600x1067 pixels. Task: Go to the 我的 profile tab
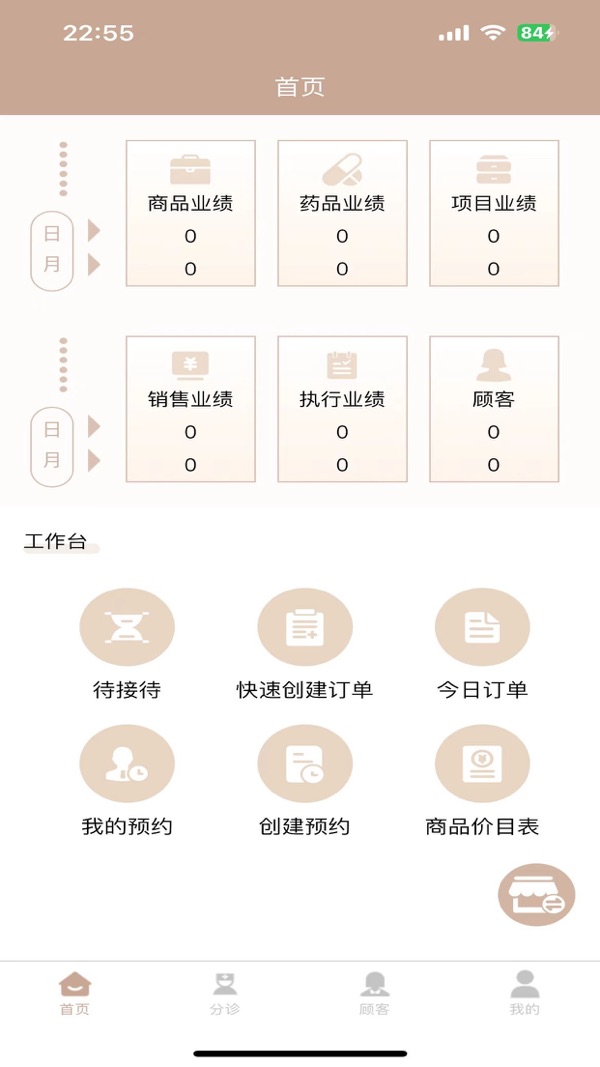[x=524, y=993]
